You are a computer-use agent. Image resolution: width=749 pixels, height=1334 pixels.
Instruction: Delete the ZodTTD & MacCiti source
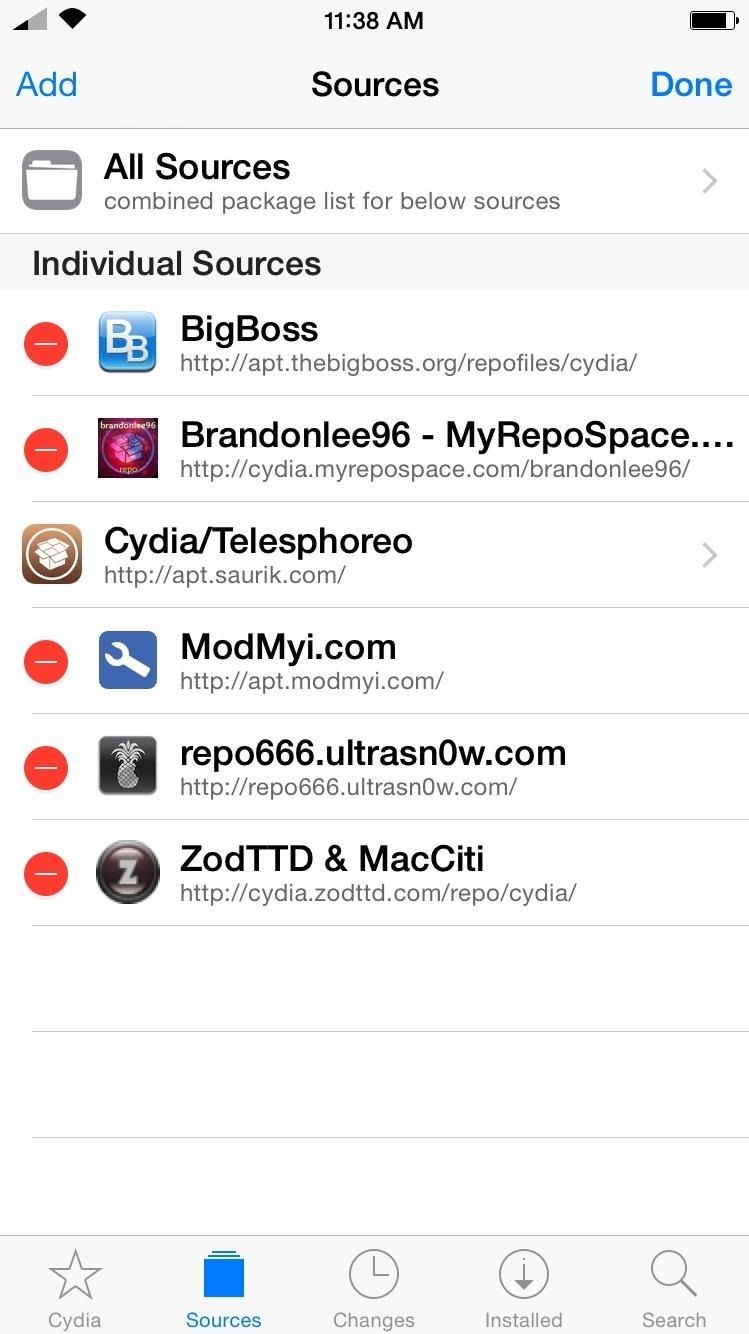coord(46,873)
